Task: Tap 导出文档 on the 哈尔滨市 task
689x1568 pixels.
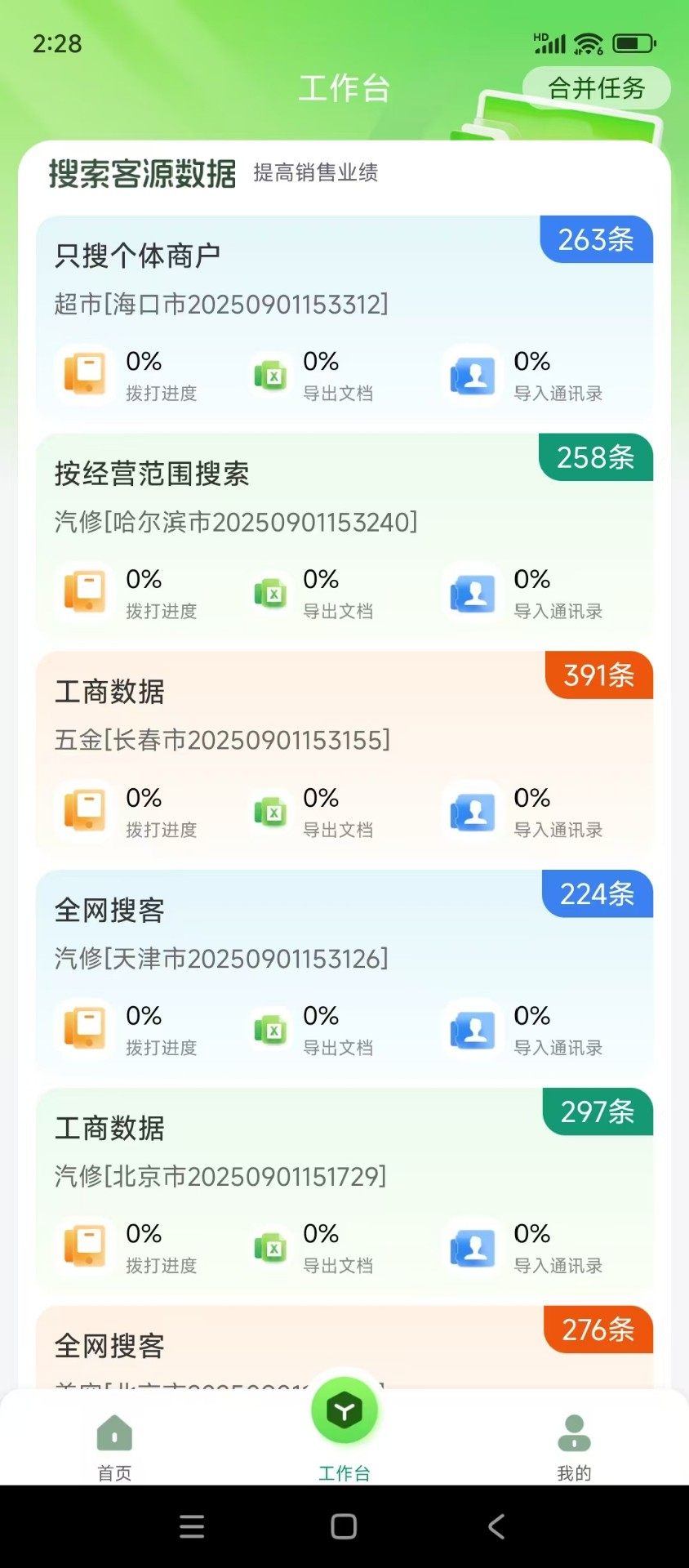Action: (x=314, y=593)
